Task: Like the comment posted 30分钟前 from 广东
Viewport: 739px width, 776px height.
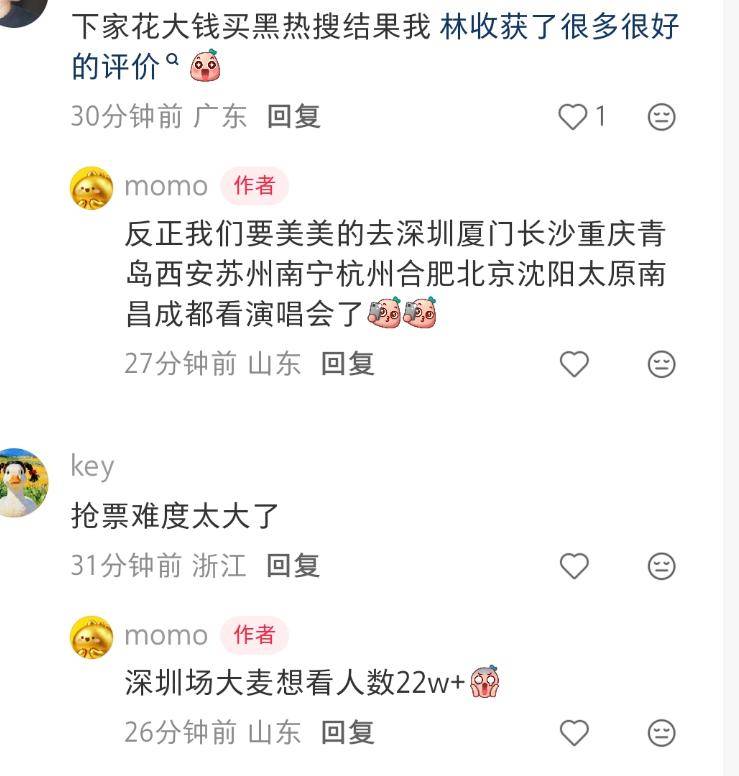Action: click(573, 117)
